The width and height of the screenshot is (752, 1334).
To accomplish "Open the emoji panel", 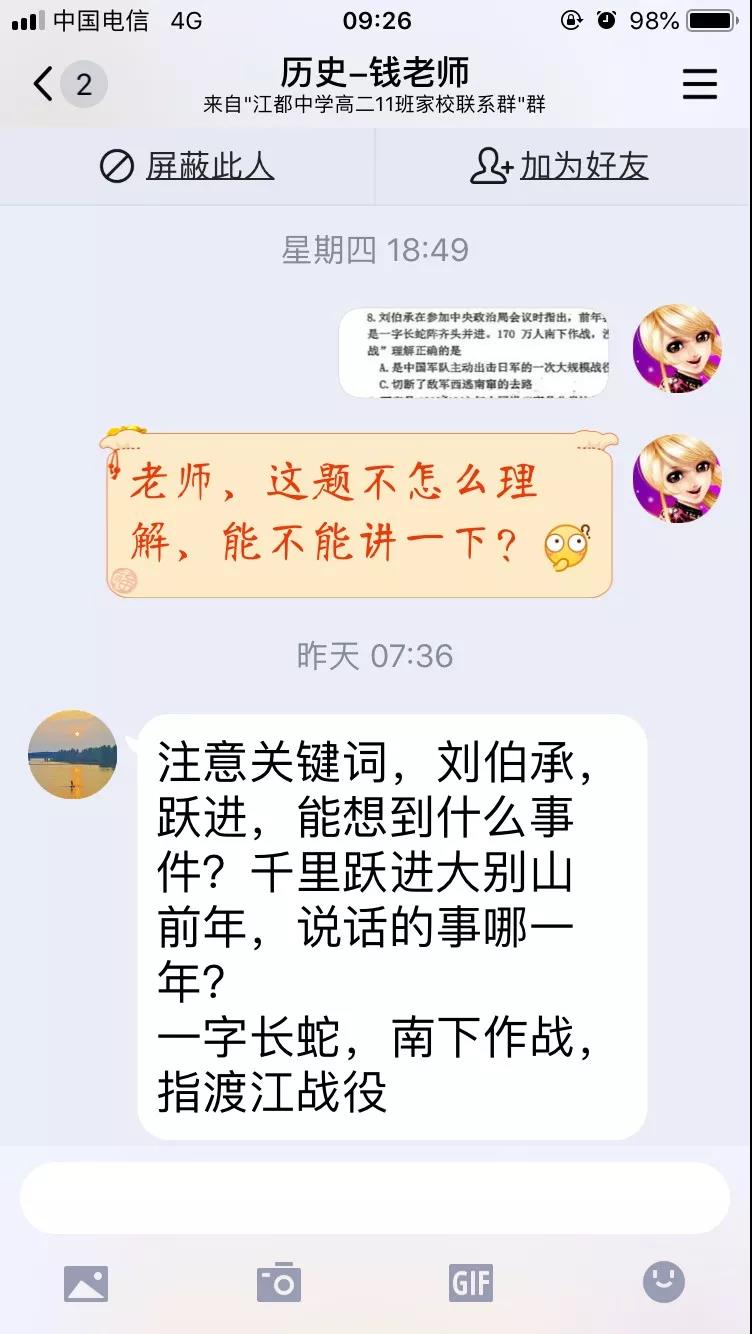I will pos(663,1281).
